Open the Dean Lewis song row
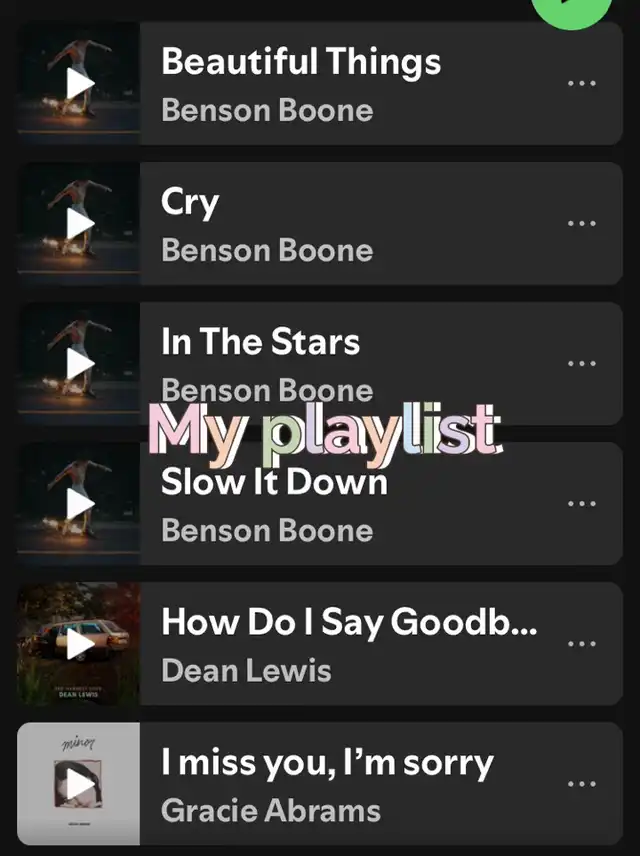This screenshot has height=856, width=640. [x=350, y=644]
